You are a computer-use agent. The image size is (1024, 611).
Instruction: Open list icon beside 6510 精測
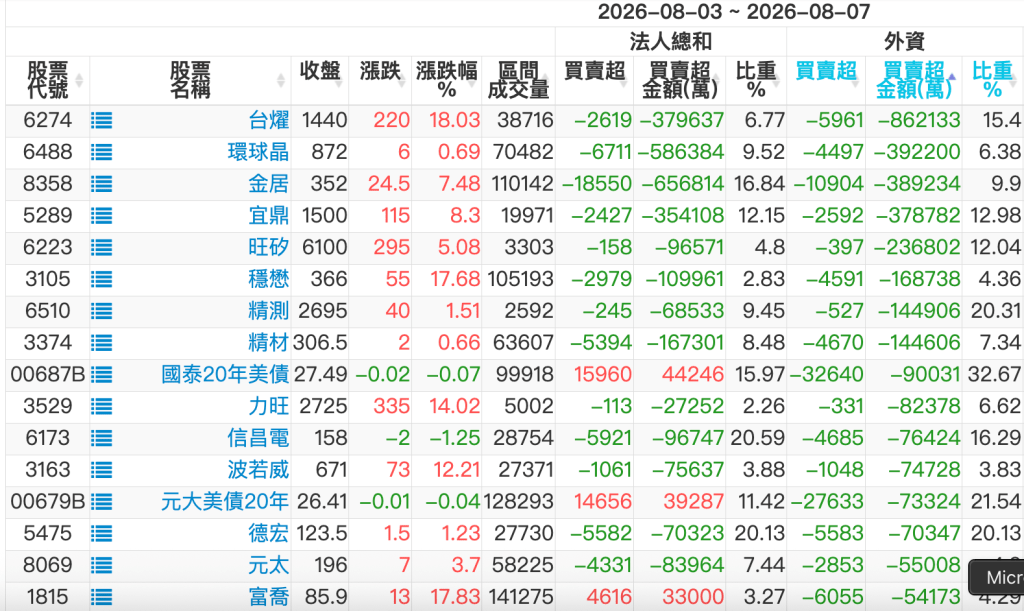click(x=101, y=311)
